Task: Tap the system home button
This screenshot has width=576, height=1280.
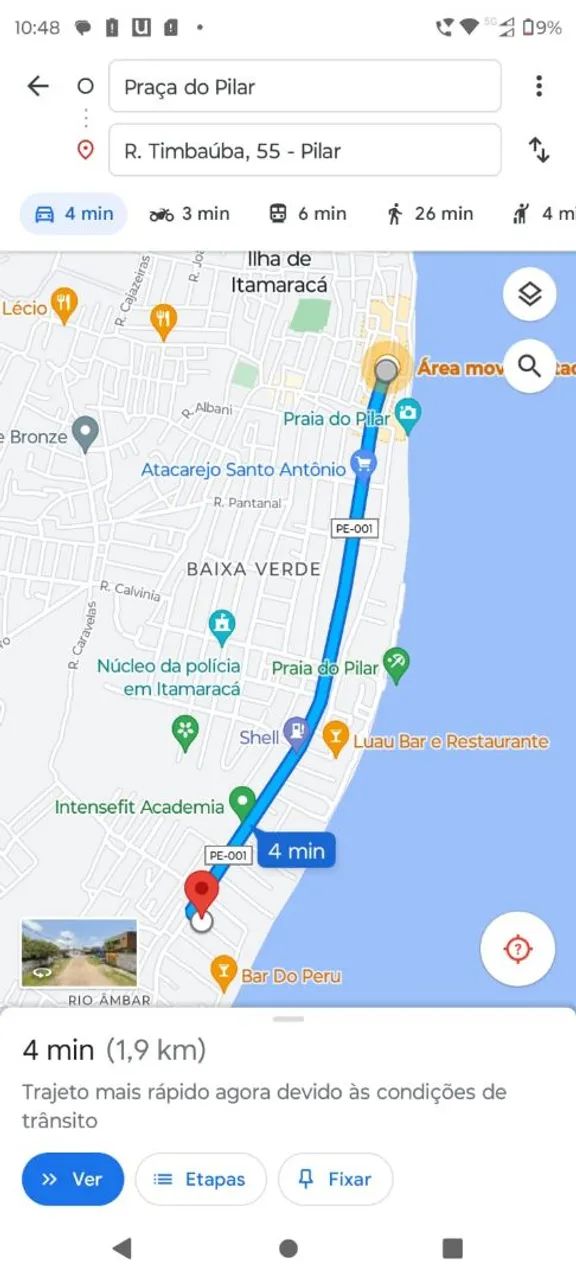Action: (288, 1248)
